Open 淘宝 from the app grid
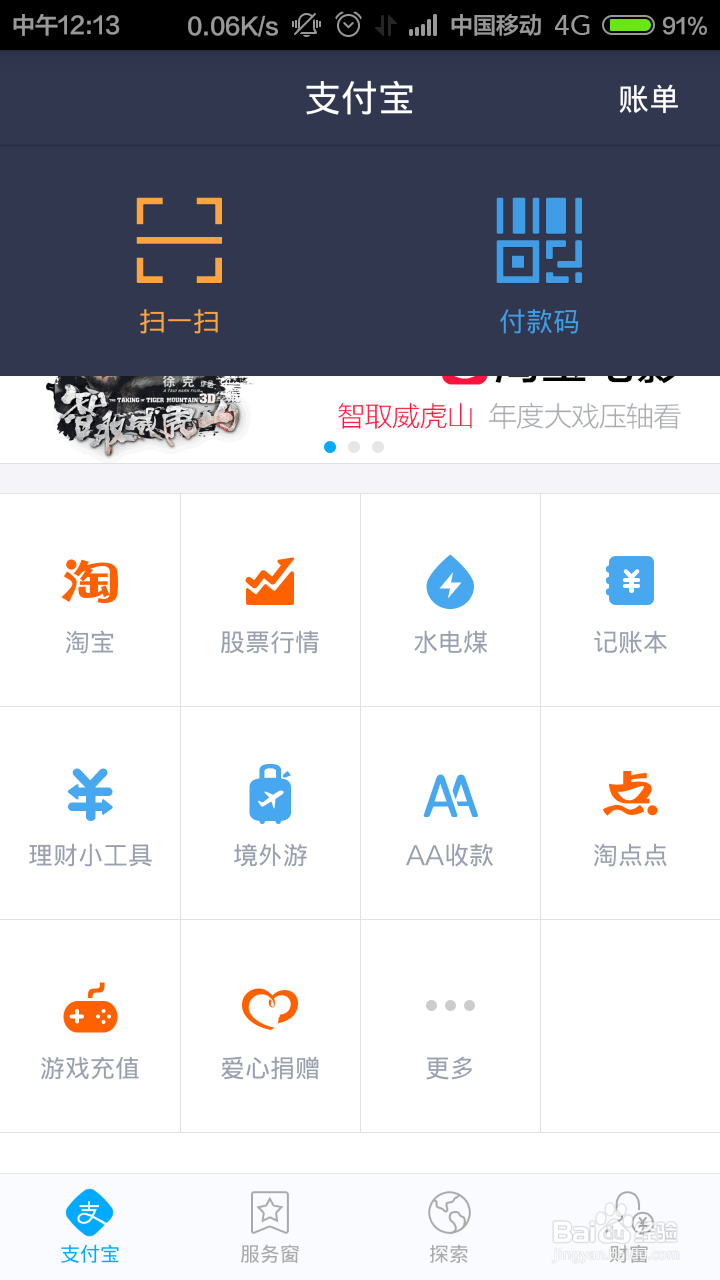The height and width of the screenshot is (1280, 720). click(90, 600)
